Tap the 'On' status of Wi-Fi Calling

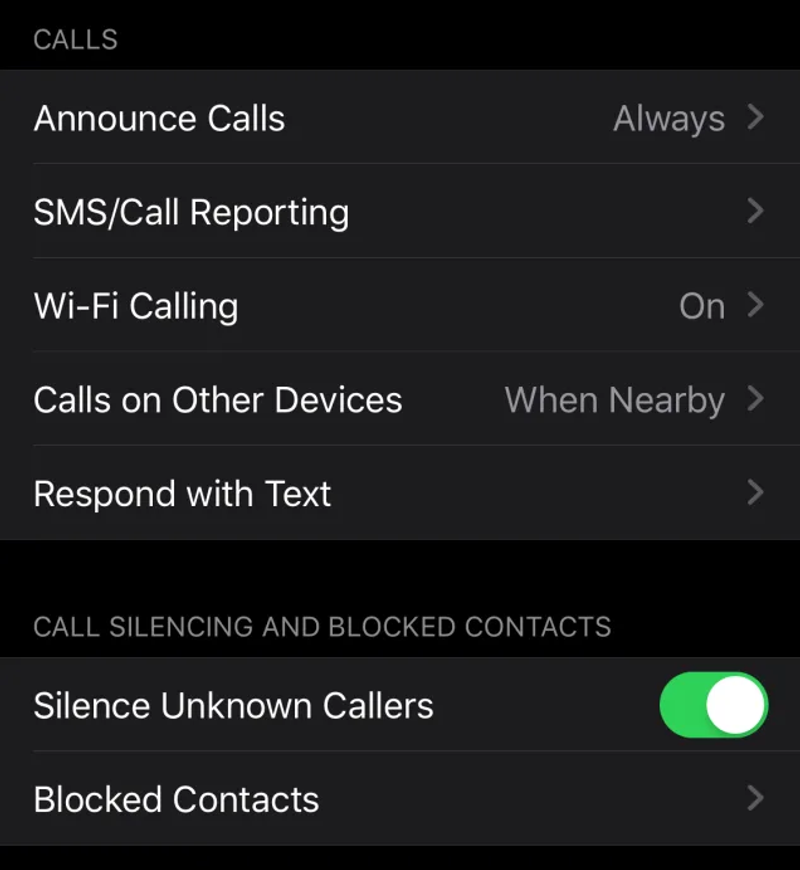pos(702,306)
